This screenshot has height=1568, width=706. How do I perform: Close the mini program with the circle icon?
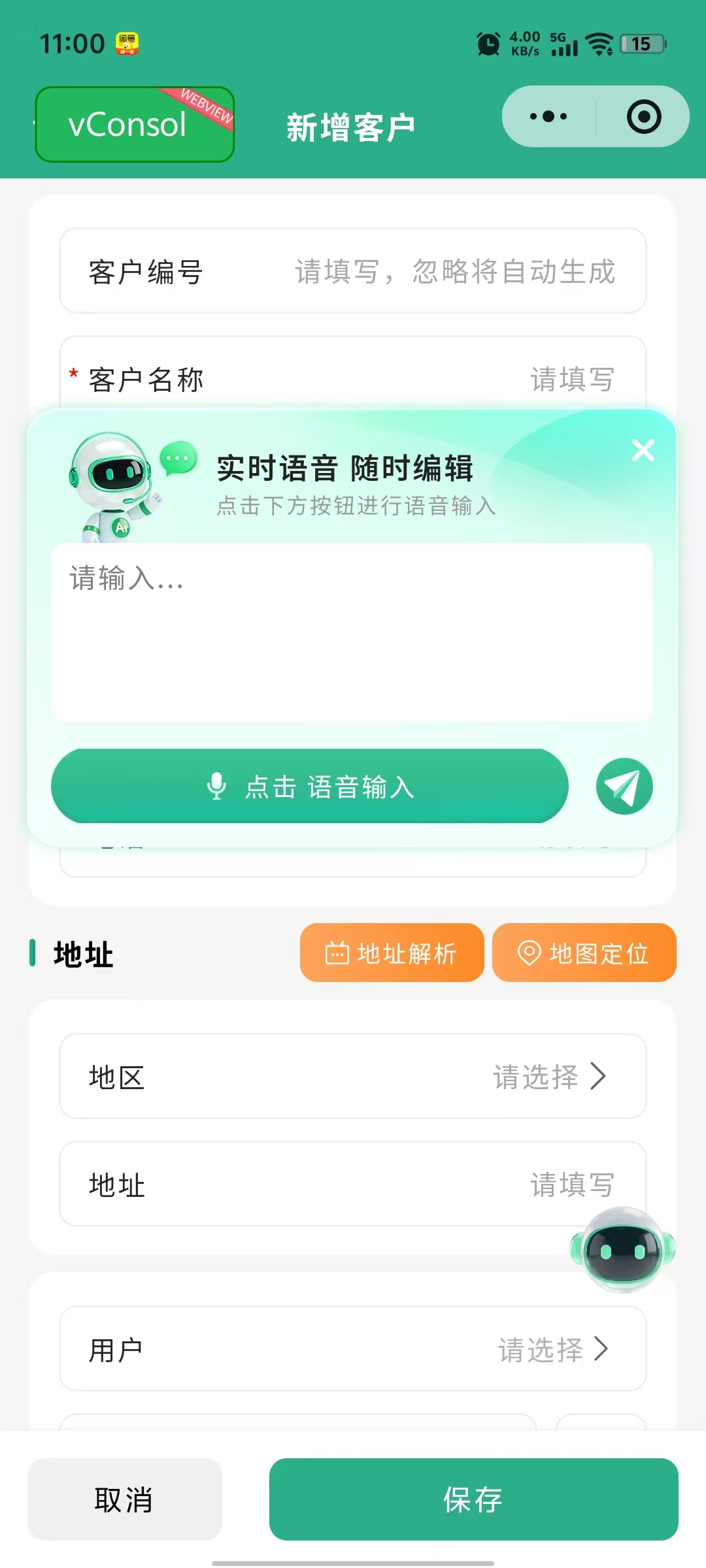pos(644,117)
